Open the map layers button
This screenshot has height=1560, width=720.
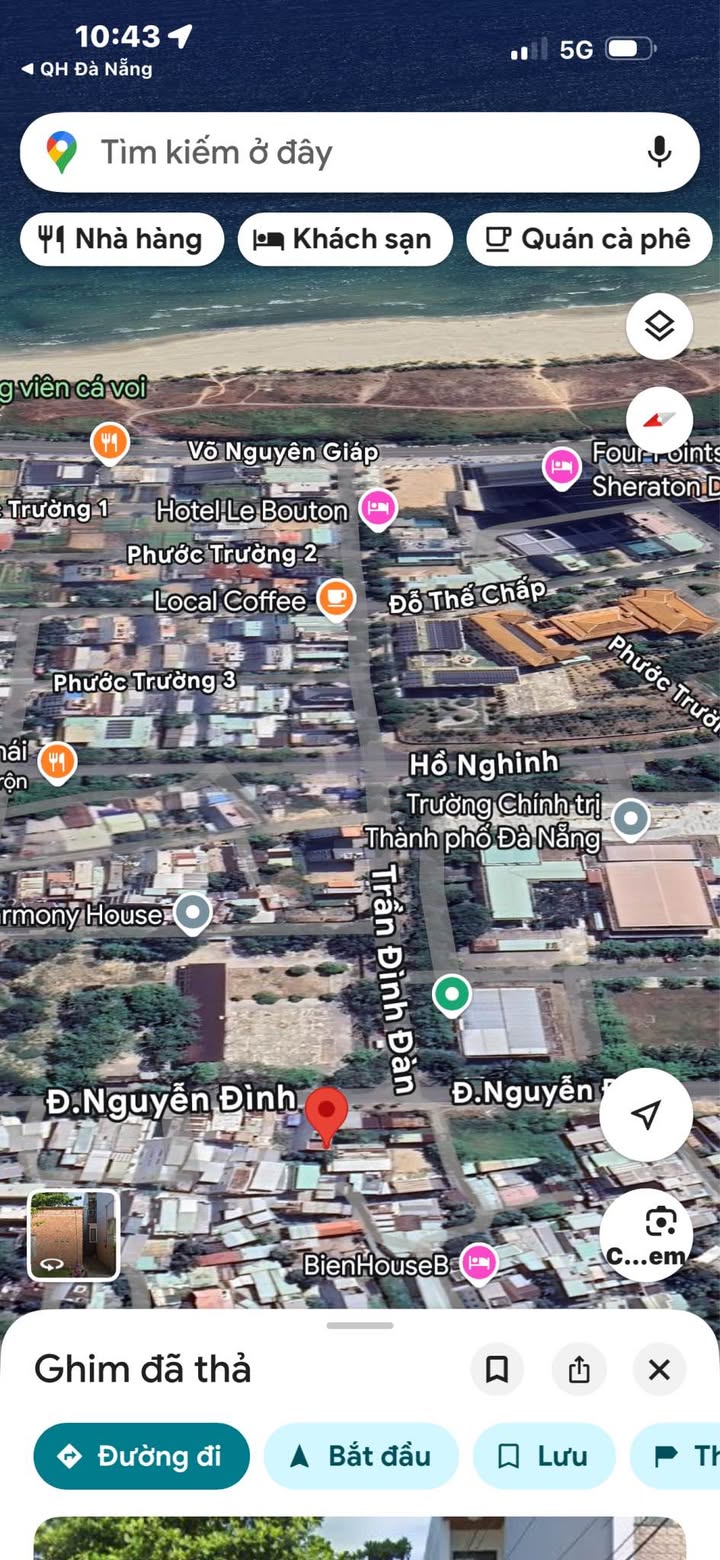pyautogui.click(x=659, y=326)
